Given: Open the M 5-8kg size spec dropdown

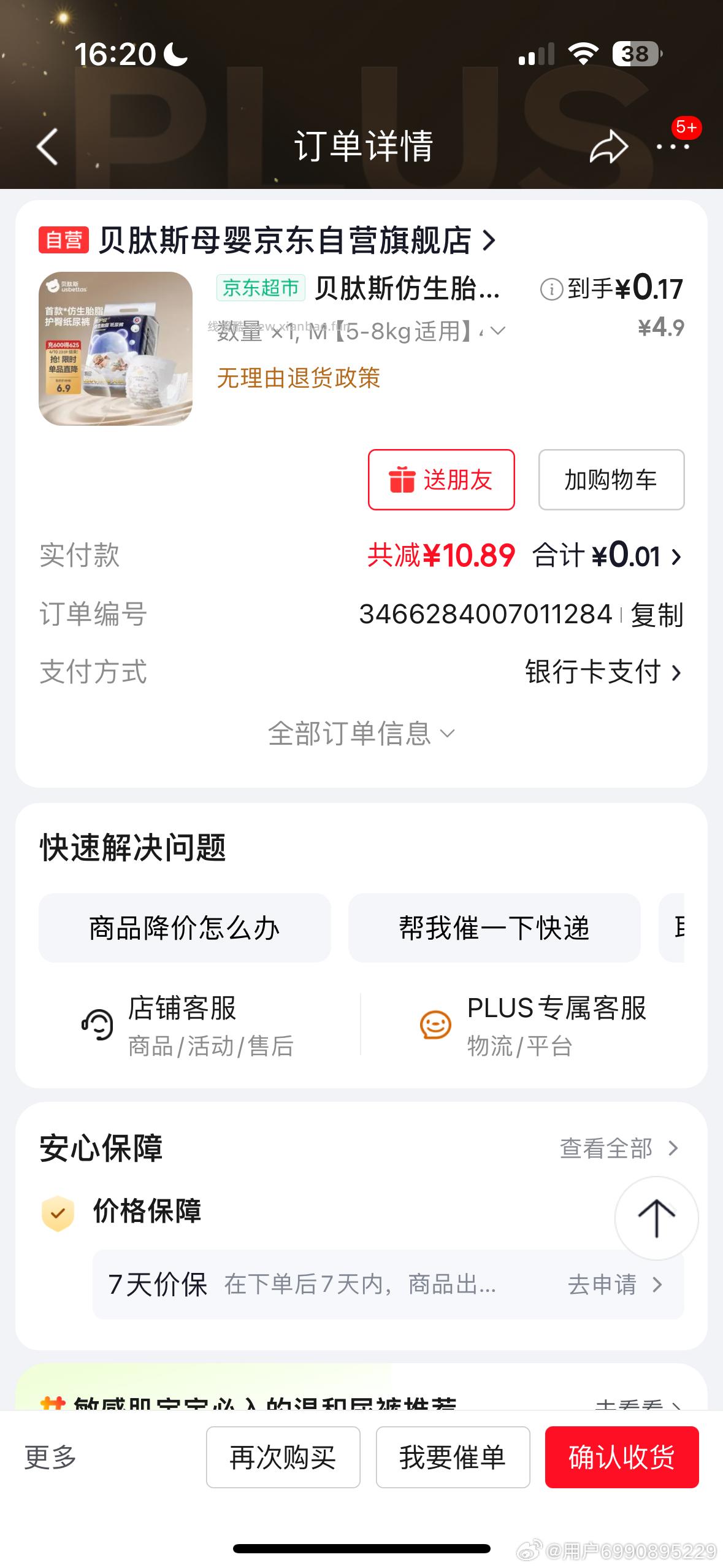Looking at the screenshot, I should (x=498, y=332).
